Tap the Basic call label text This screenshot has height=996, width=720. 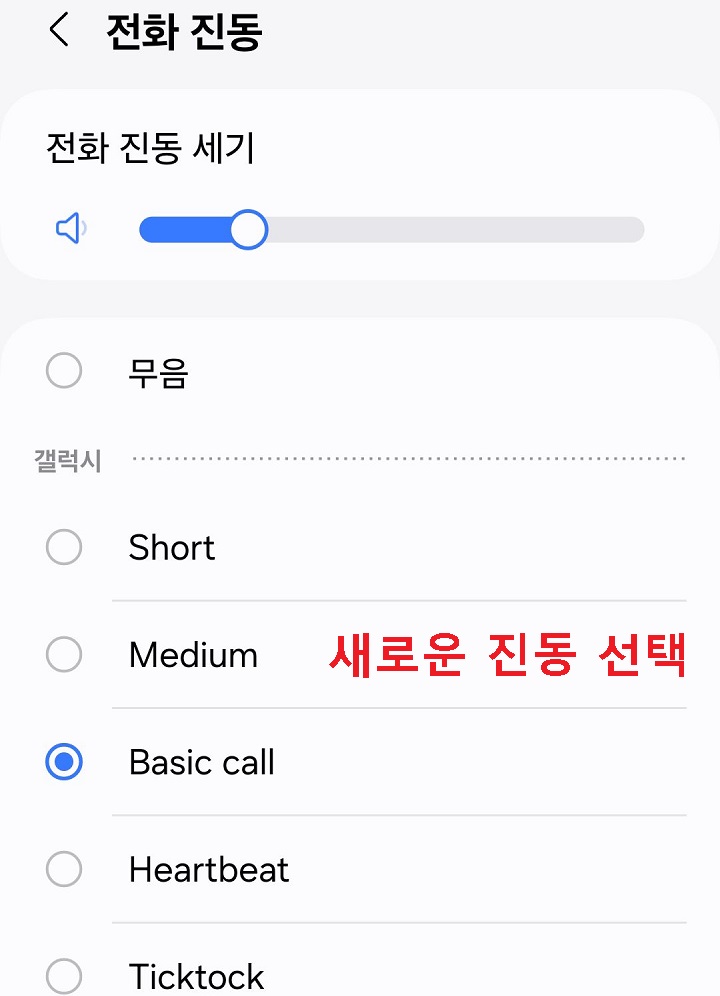tap(201, 762)
